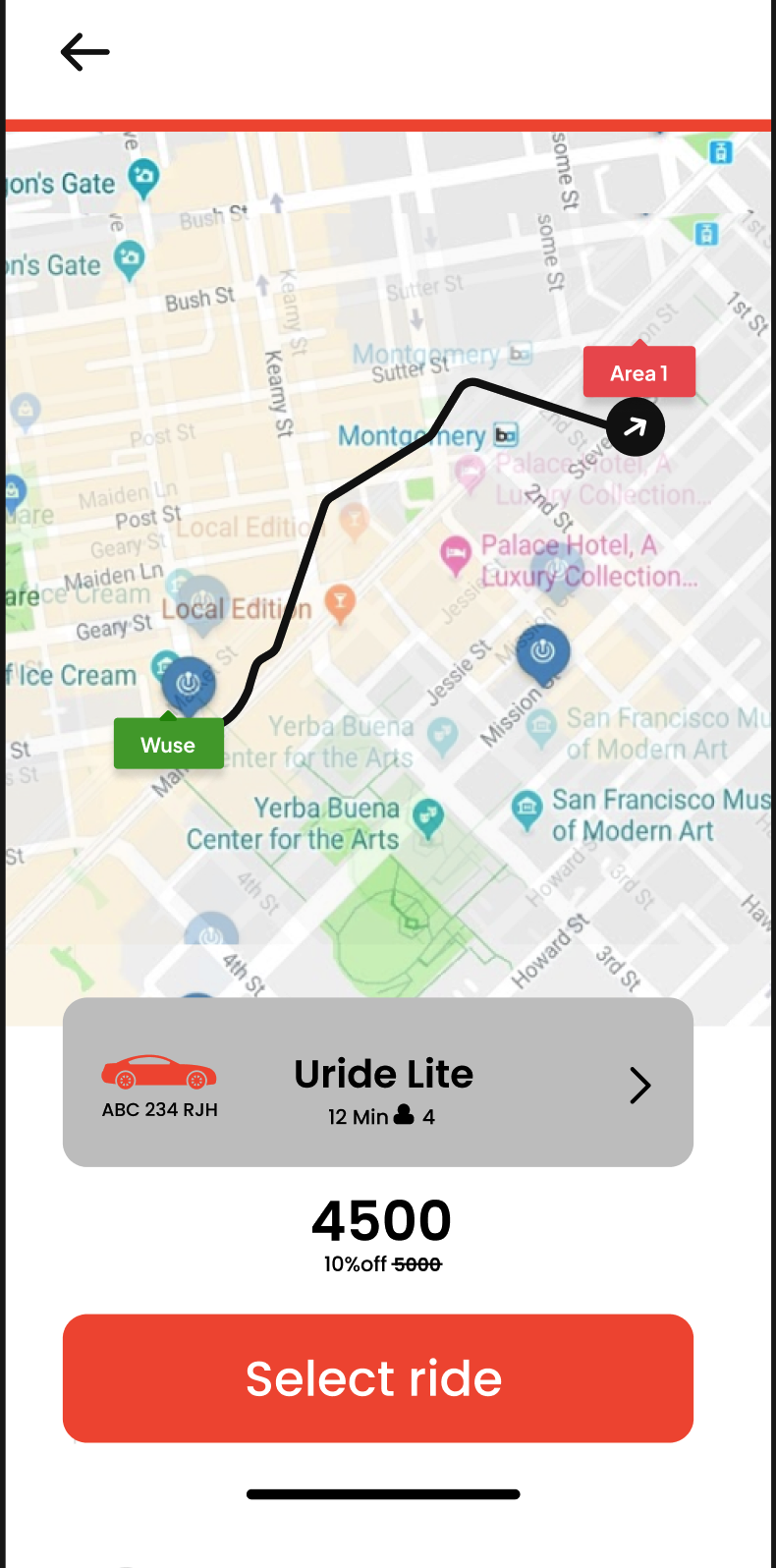Tap the Wuse pickup marker
The height and width of the screenshot is (1568, 776).
(168, 745)
